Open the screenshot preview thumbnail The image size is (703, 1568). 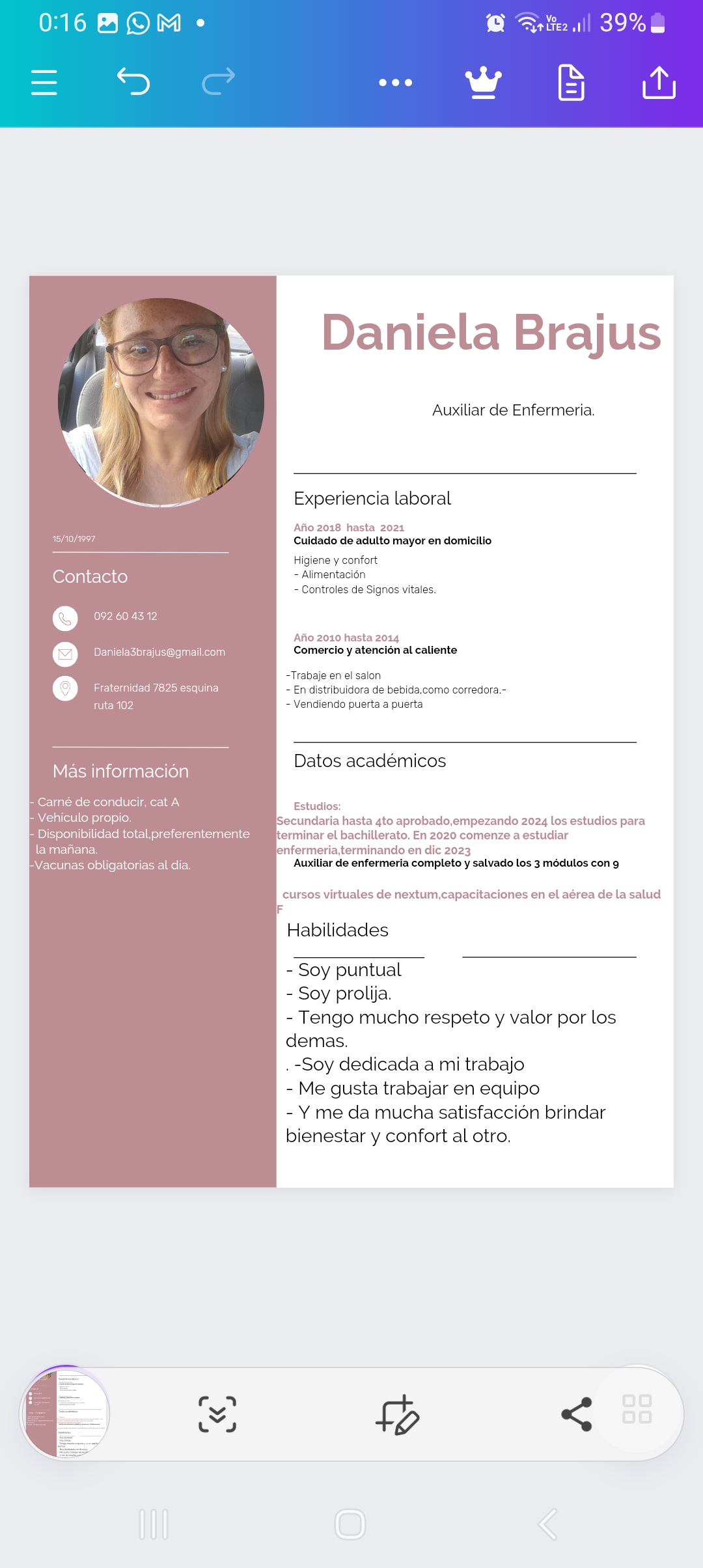click(x=66, y=1414)
